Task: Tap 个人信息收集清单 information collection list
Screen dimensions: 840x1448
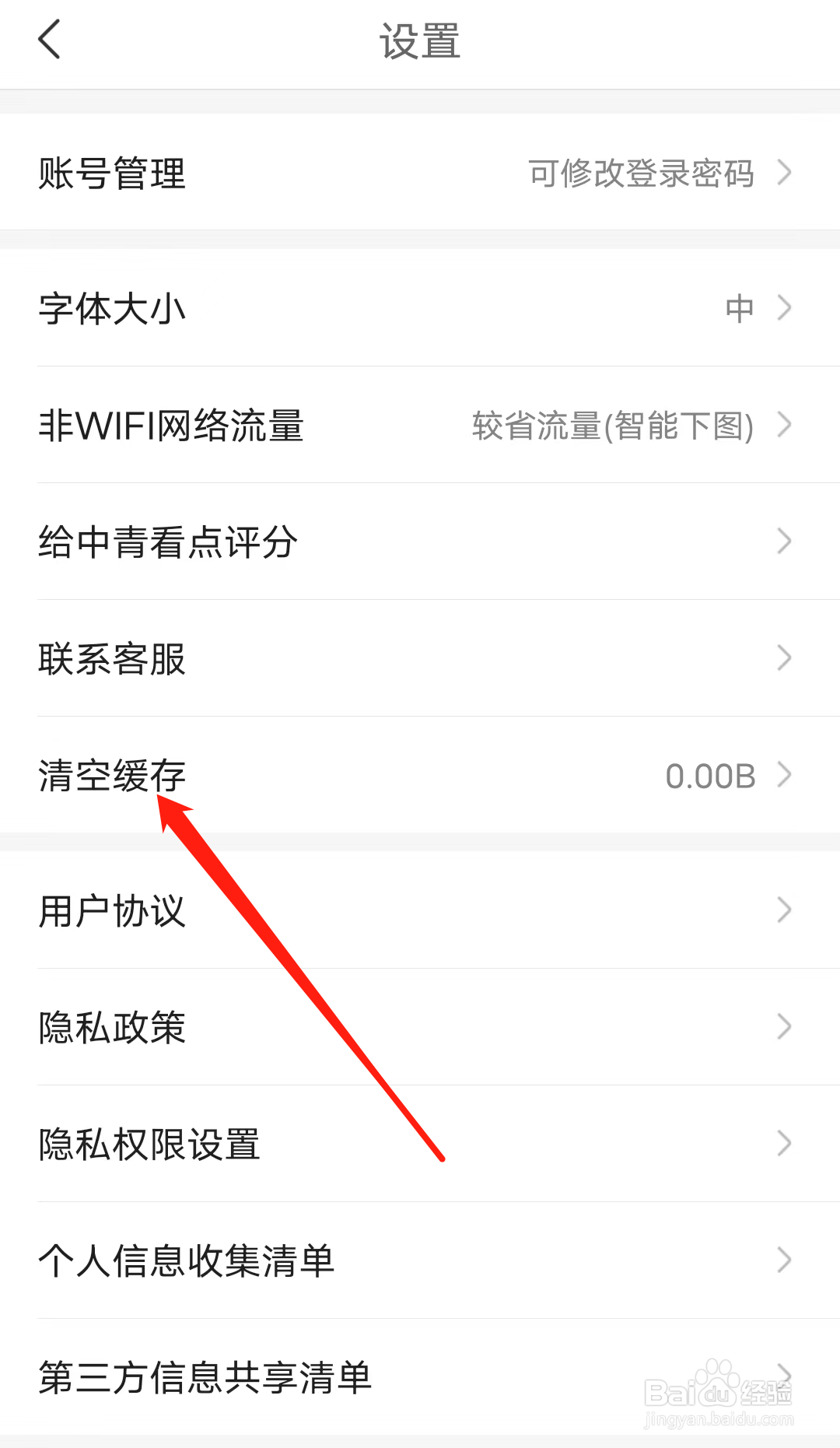Action: tap(187, 1260)
